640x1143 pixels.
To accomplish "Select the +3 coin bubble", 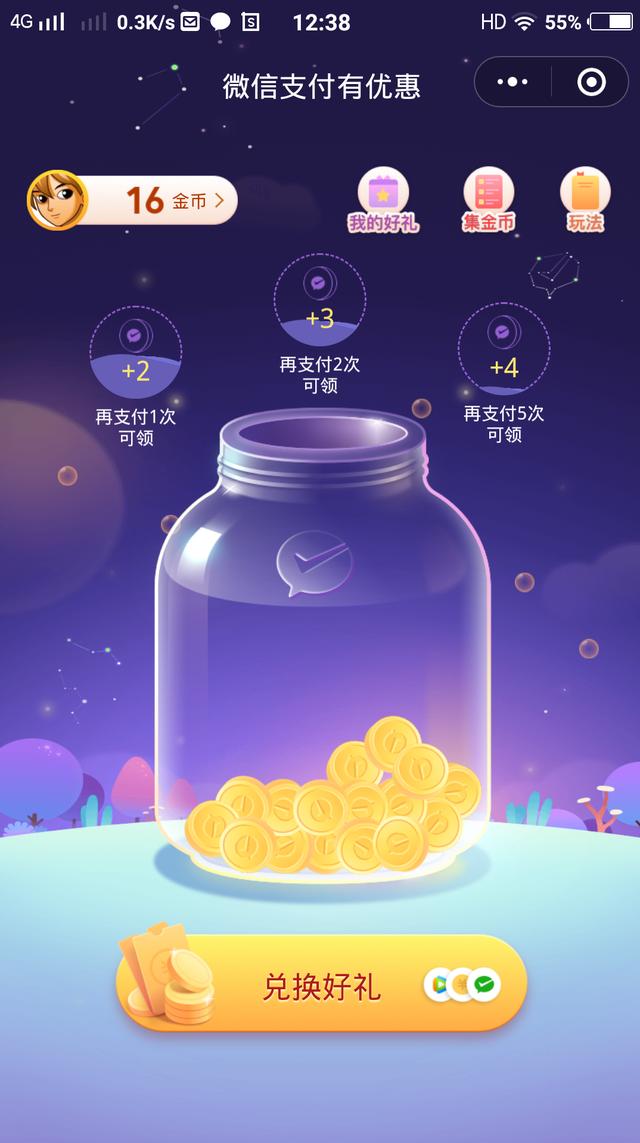I will [320, 299].
